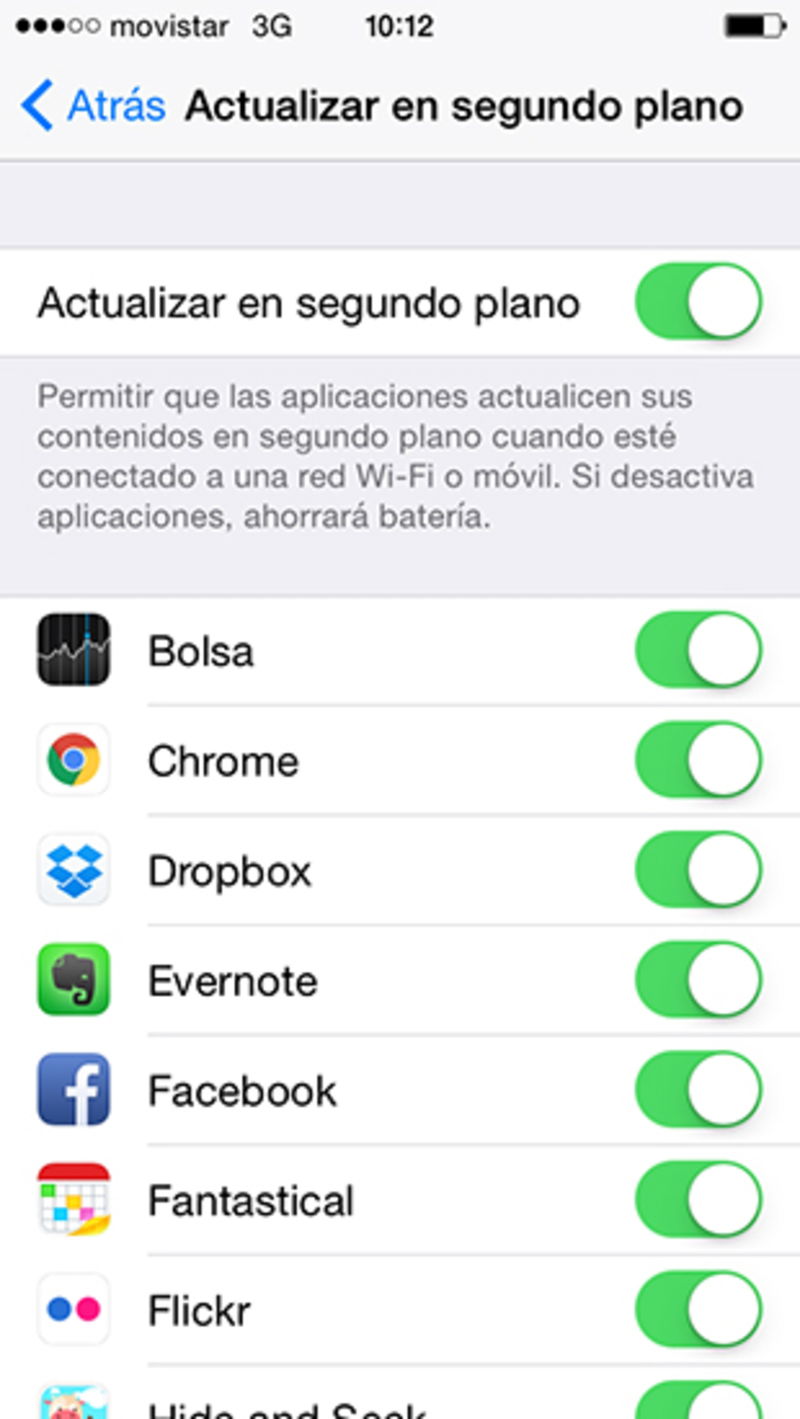The image size is (800, 1419).
Task: Toggle background refresh for Chrome
Action: [x=697, y=760]
